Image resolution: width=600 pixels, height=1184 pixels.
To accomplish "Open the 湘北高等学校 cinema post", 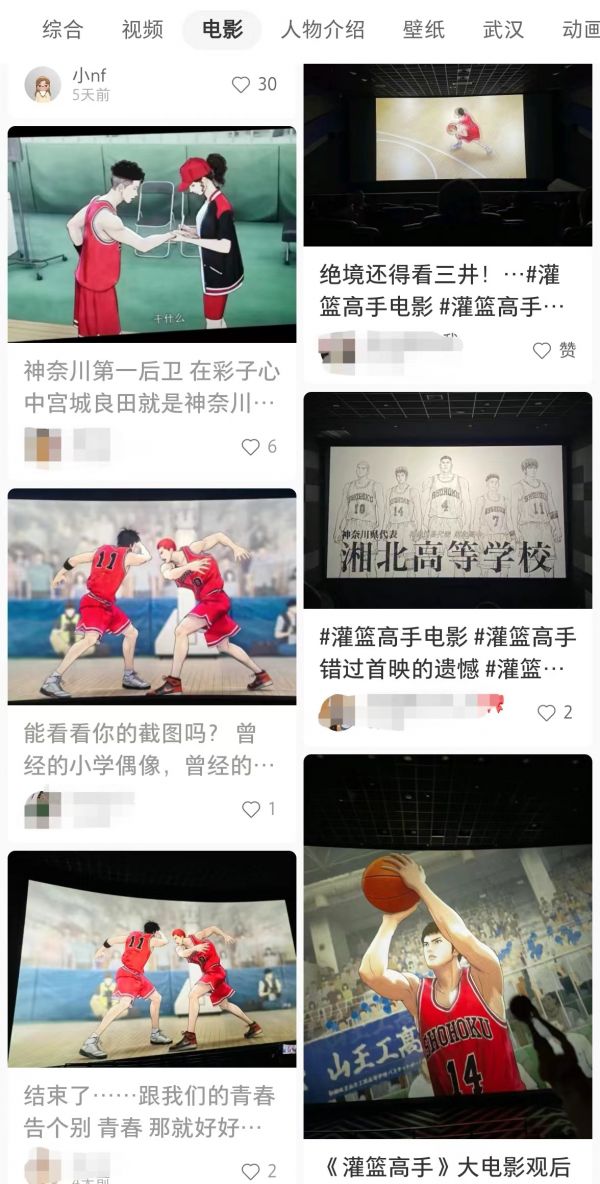I will (x=447, y=498).
